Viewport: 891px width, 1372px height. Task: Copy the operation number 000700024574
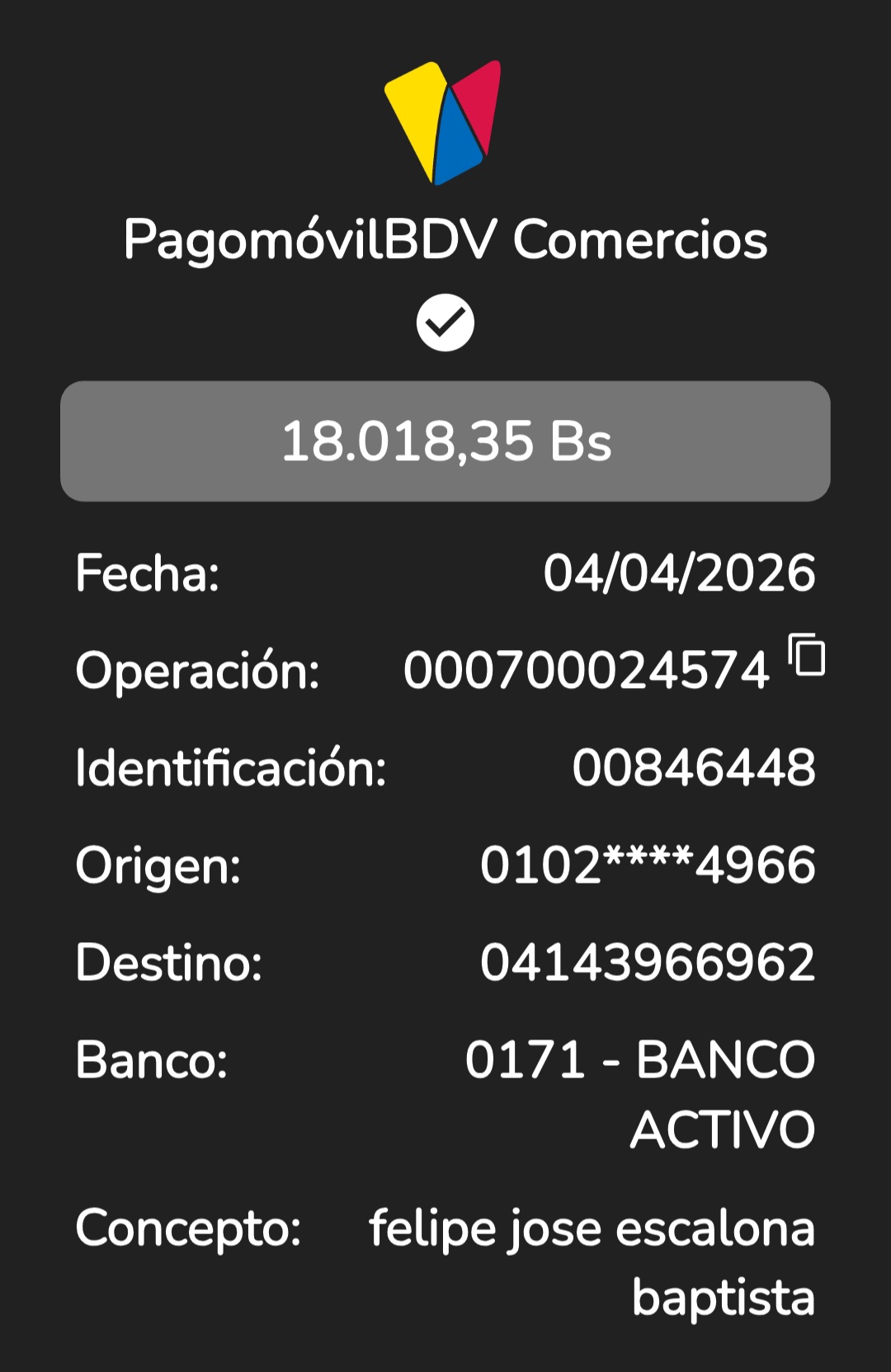point(807,655)
